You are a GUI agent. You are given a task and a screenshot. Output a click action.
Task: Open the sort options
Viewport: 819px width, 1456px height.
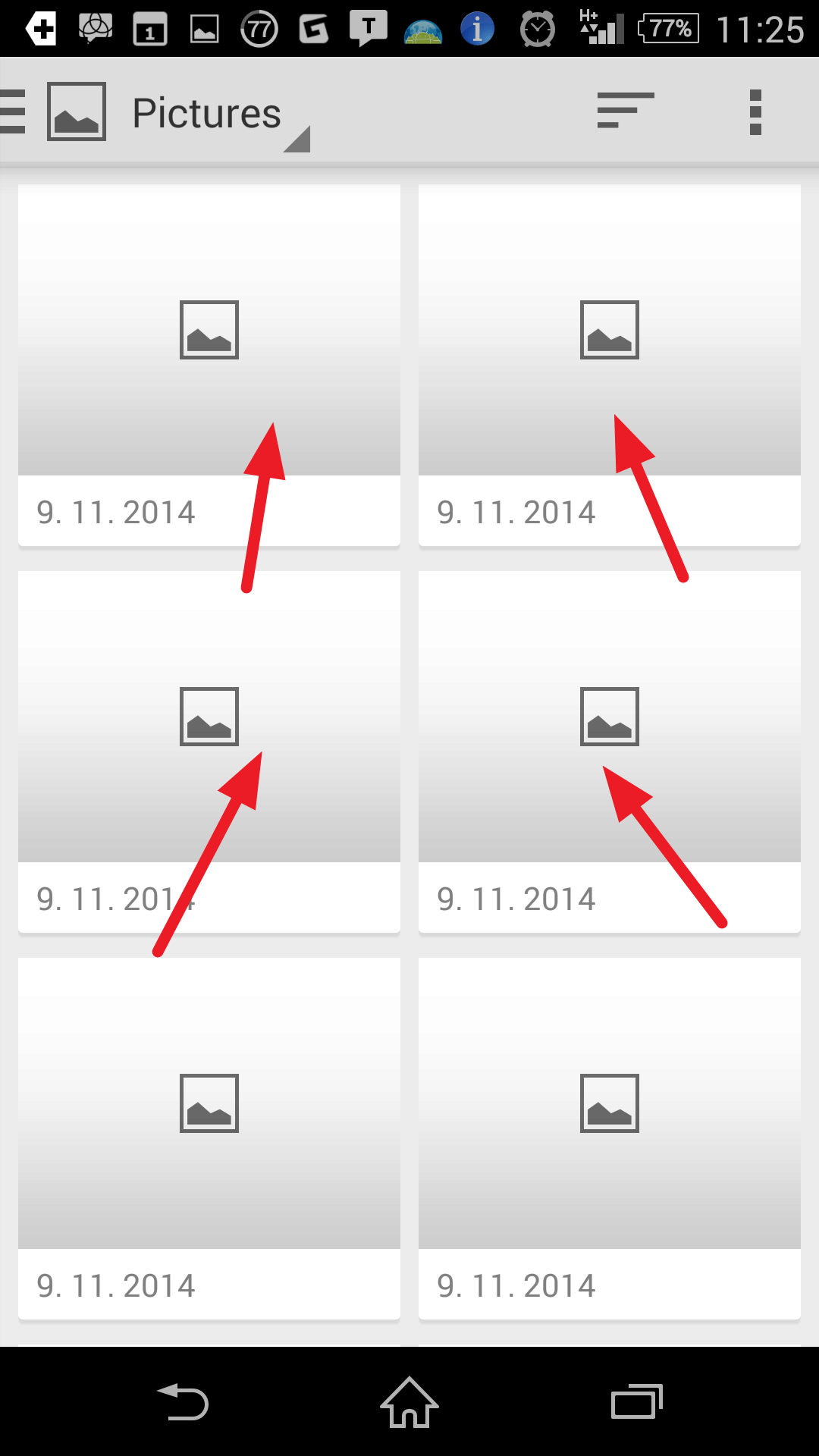point(625,111)
